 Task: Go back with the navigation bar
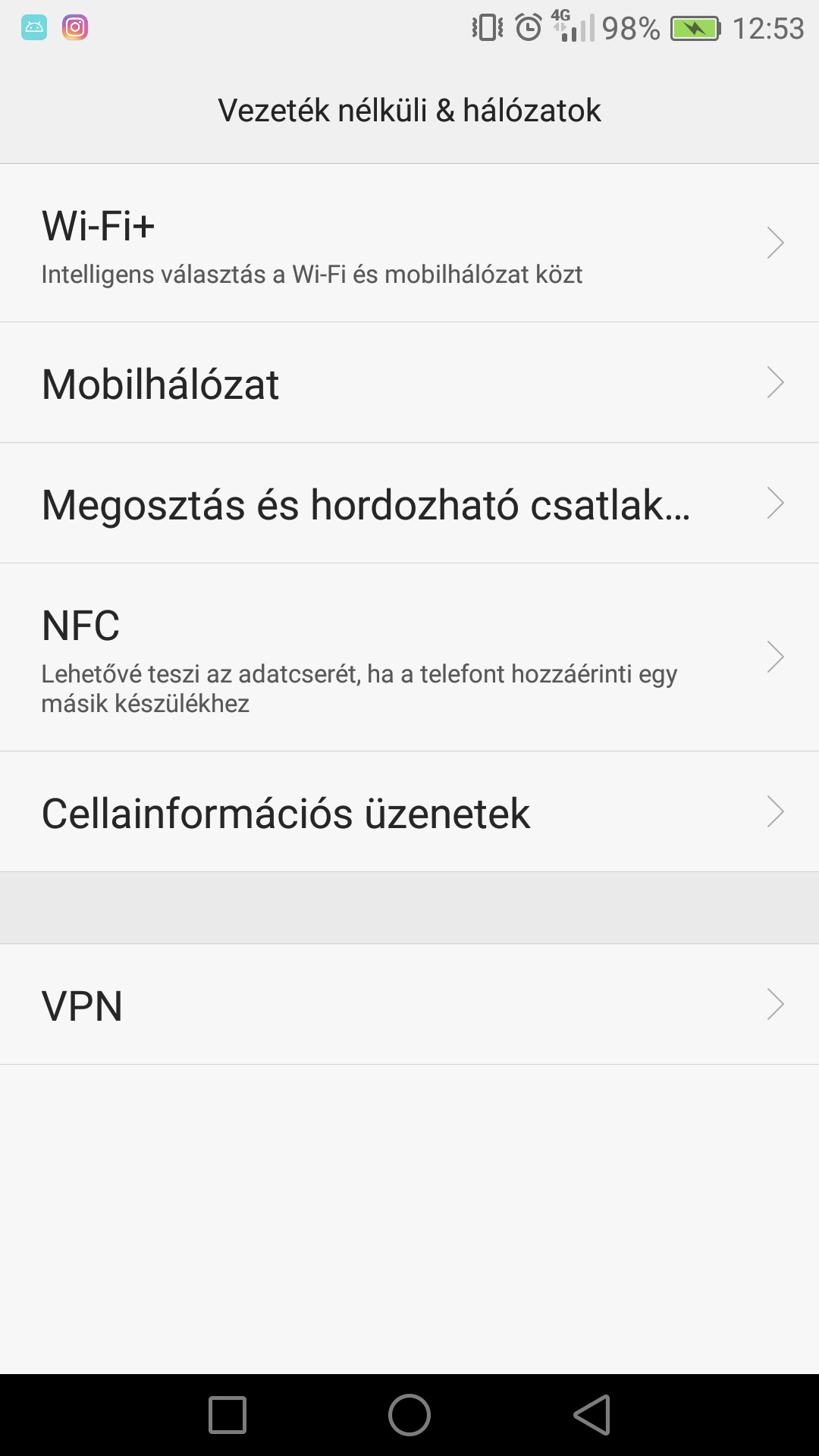[x=591, y=1415]
